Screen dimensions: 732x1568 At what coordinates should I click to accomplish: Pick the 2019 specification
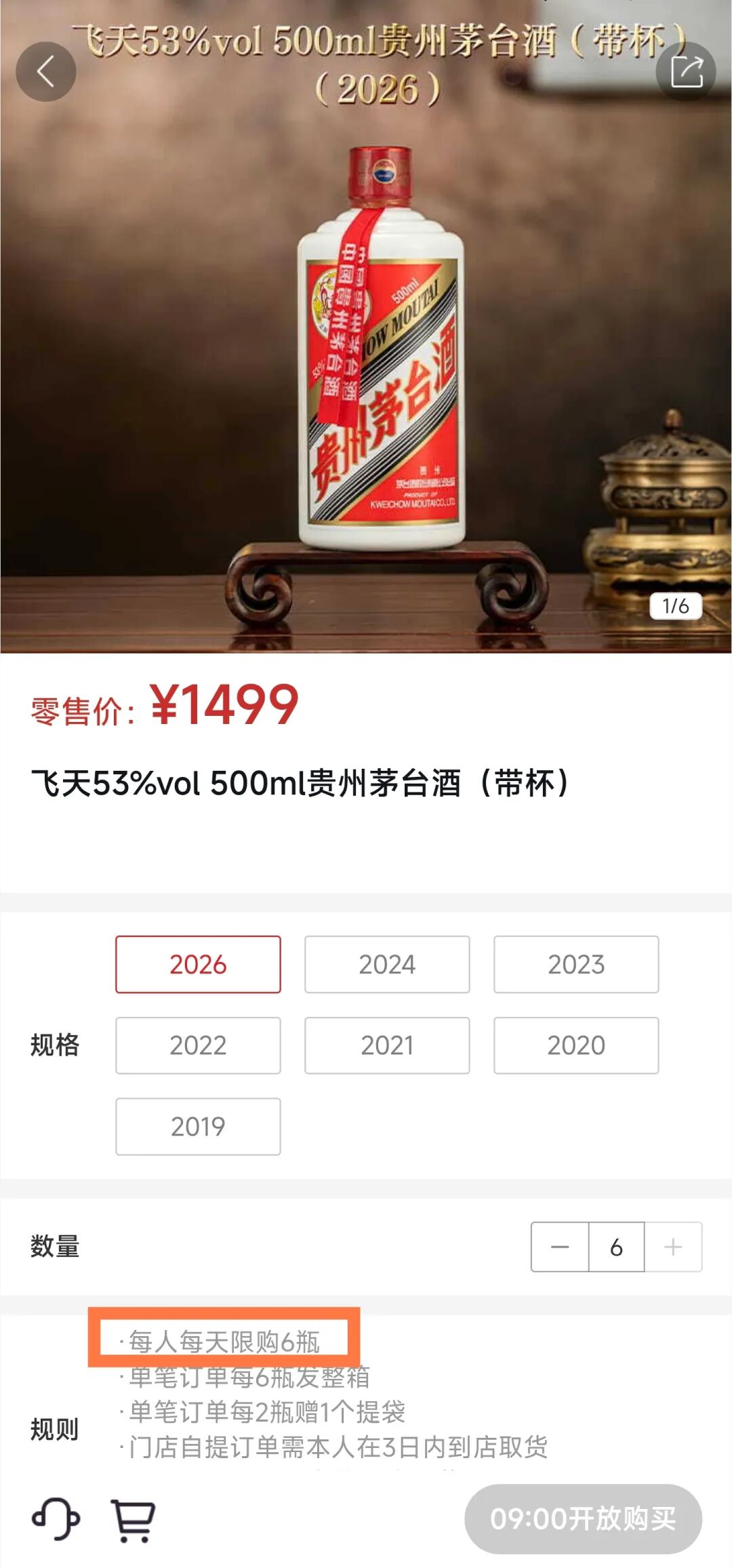tap(198, 1126)
